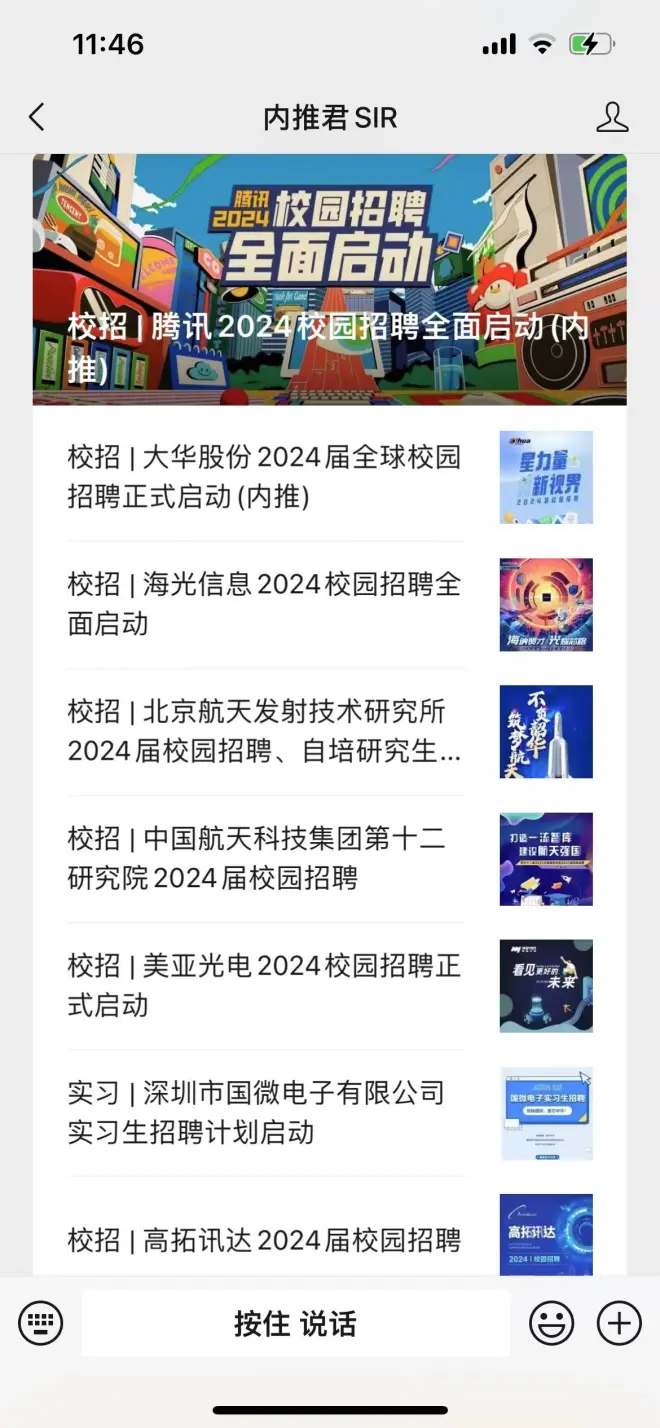Open the 腾讯 2024 校园招聘 banner article
Viewport: 660px width, 1428px height.
(330, 280)
